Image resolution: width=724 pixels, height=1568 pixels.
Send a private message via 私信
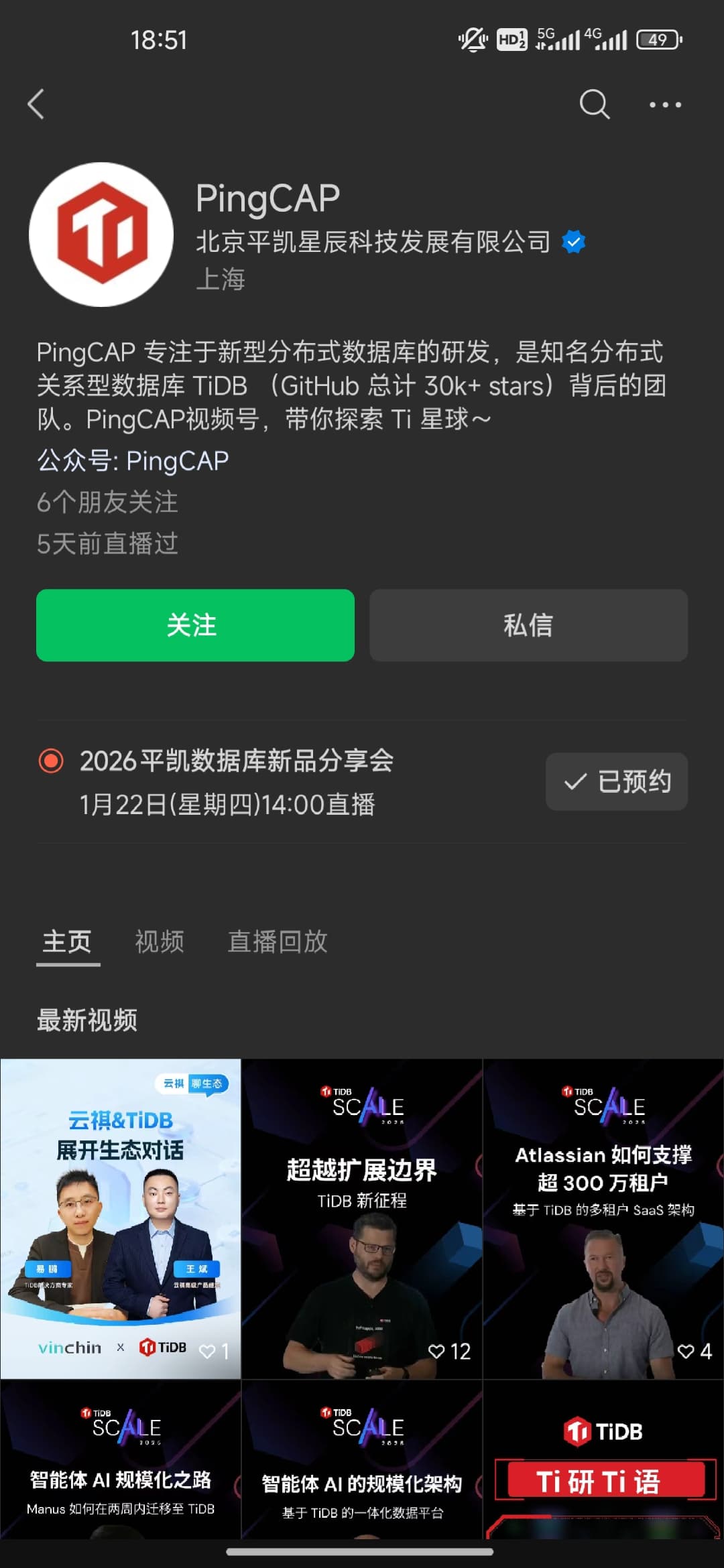528,625
